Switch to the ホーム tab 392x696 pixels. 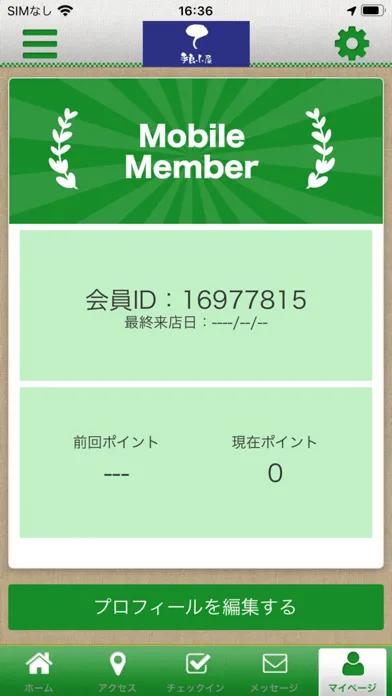39,672
